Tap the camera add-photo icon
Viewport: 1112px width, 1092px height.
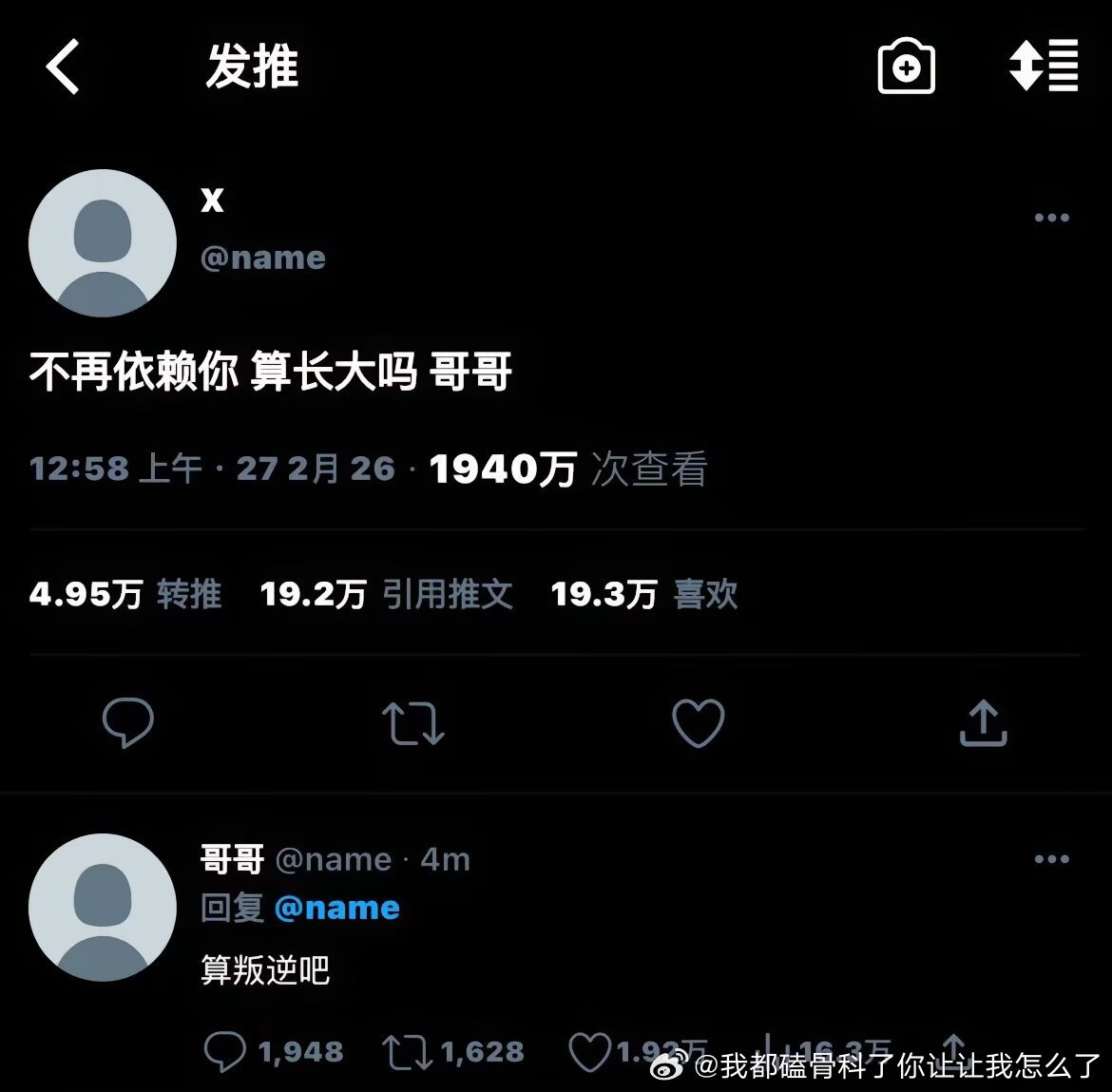pos(905,67)
